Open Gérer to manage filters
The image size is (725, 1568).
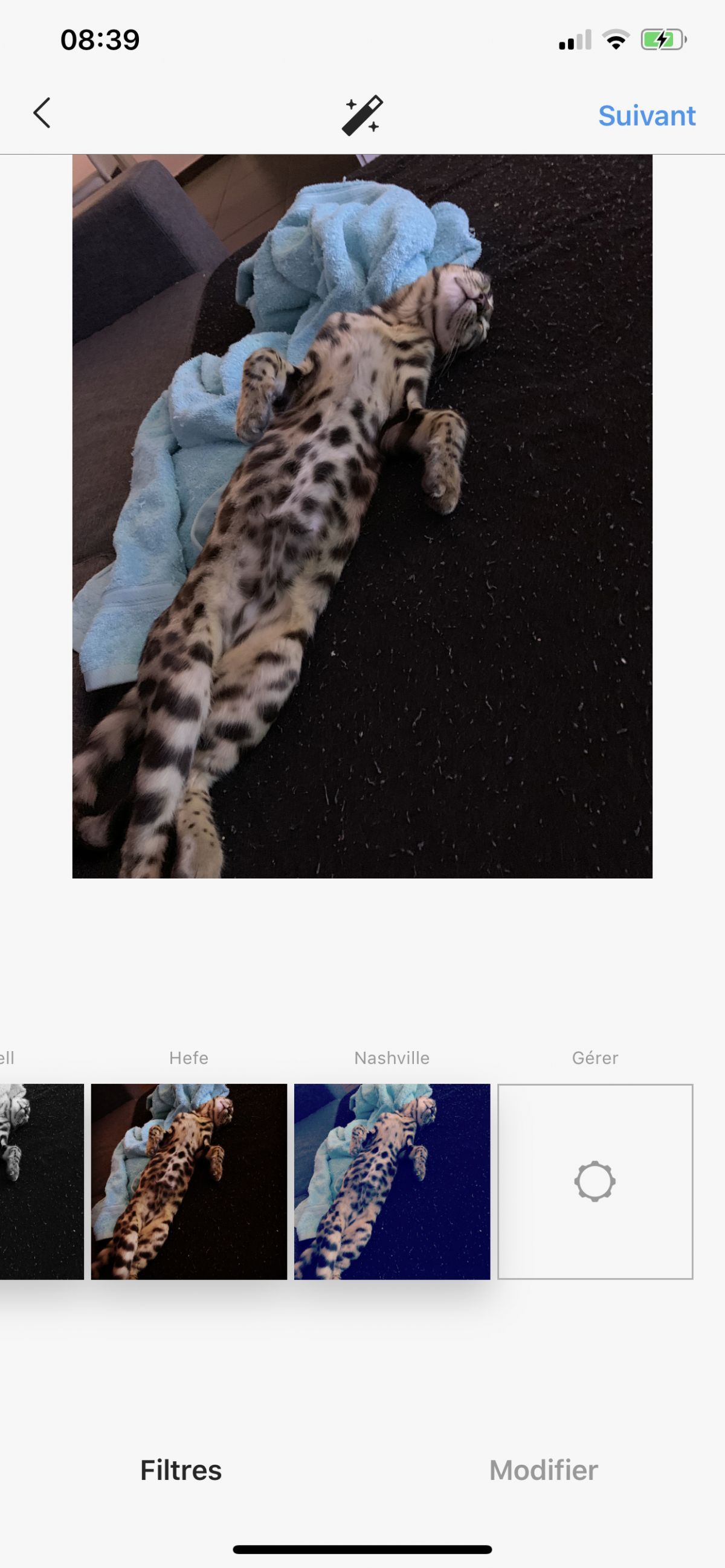(594, 1181)
